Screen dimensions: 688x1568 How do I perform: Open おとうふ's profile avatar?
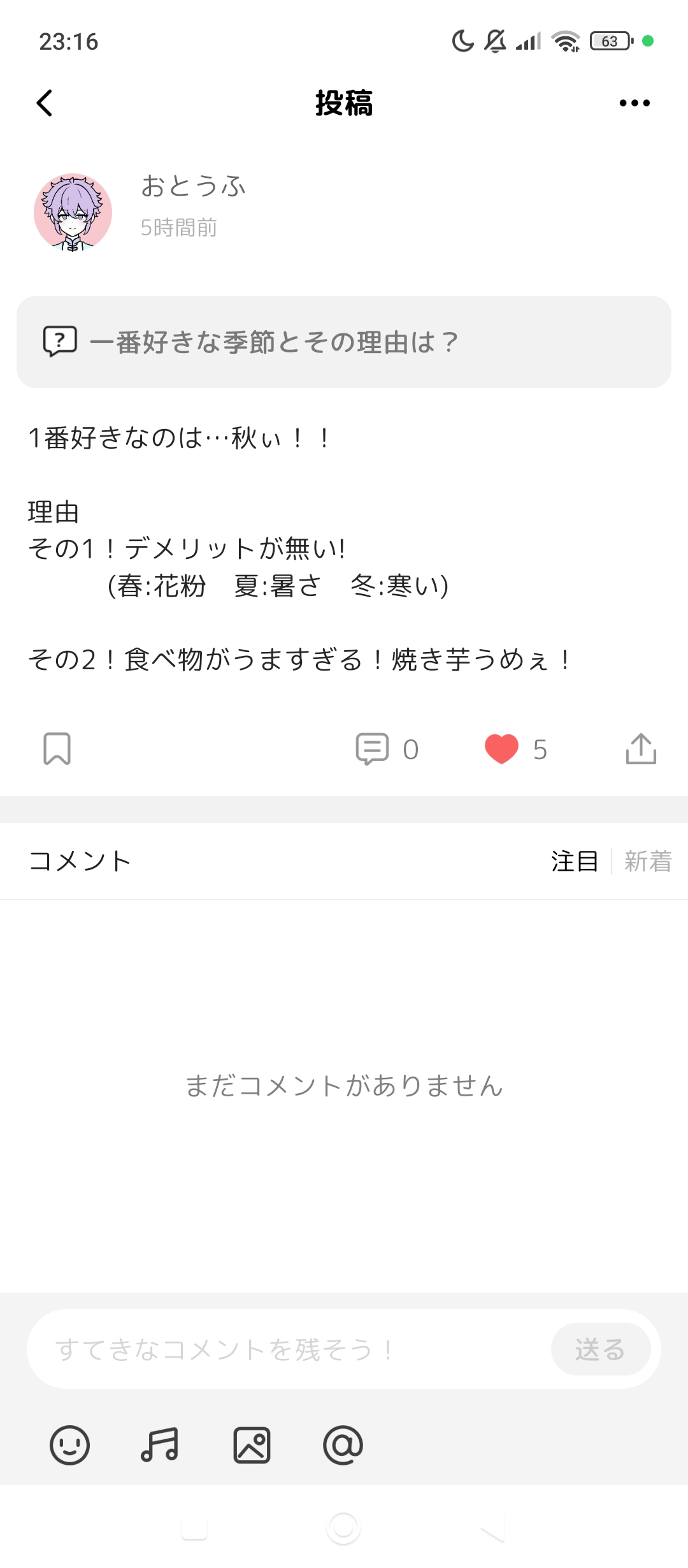tap(73, 213)
